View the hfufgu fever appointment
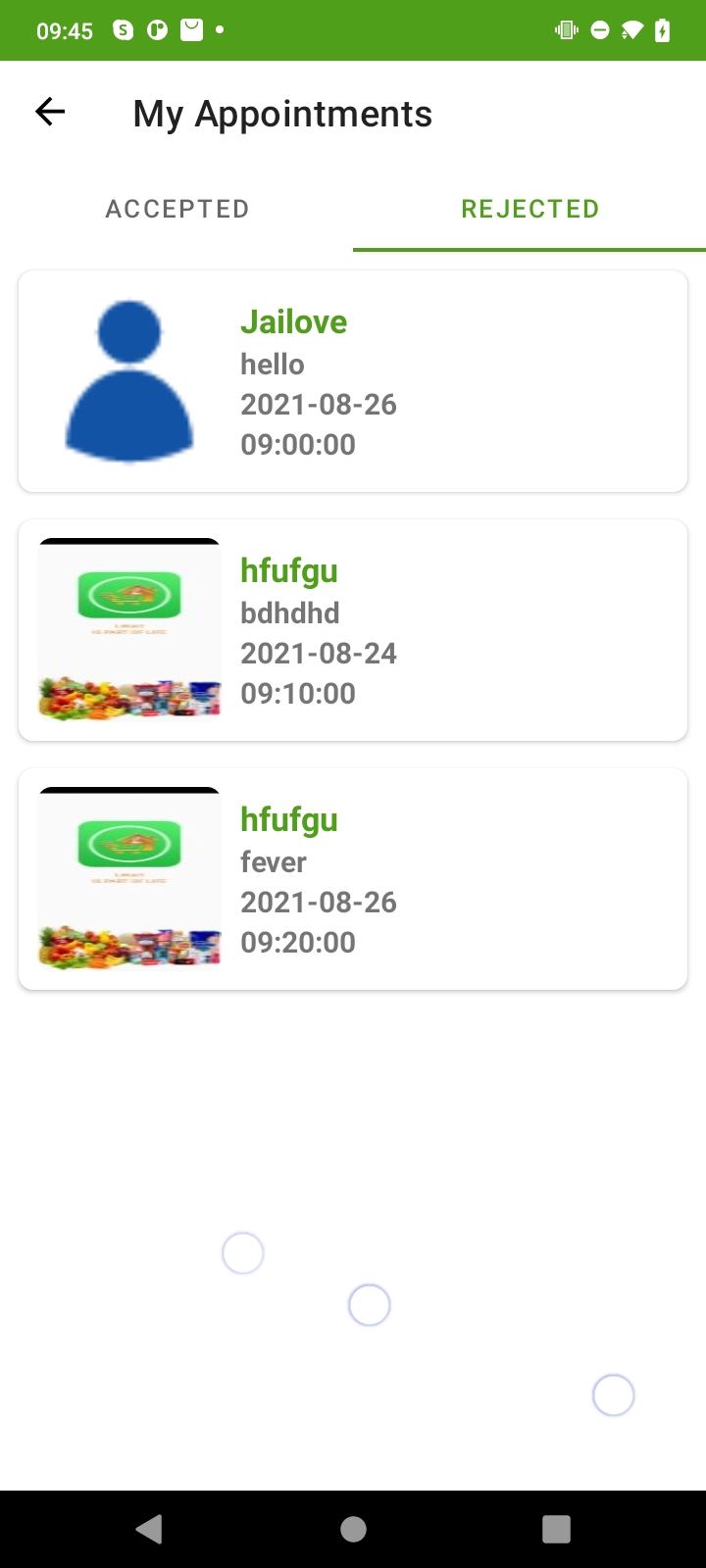Screen dimensions: 706x1568 tap(353, 879)
